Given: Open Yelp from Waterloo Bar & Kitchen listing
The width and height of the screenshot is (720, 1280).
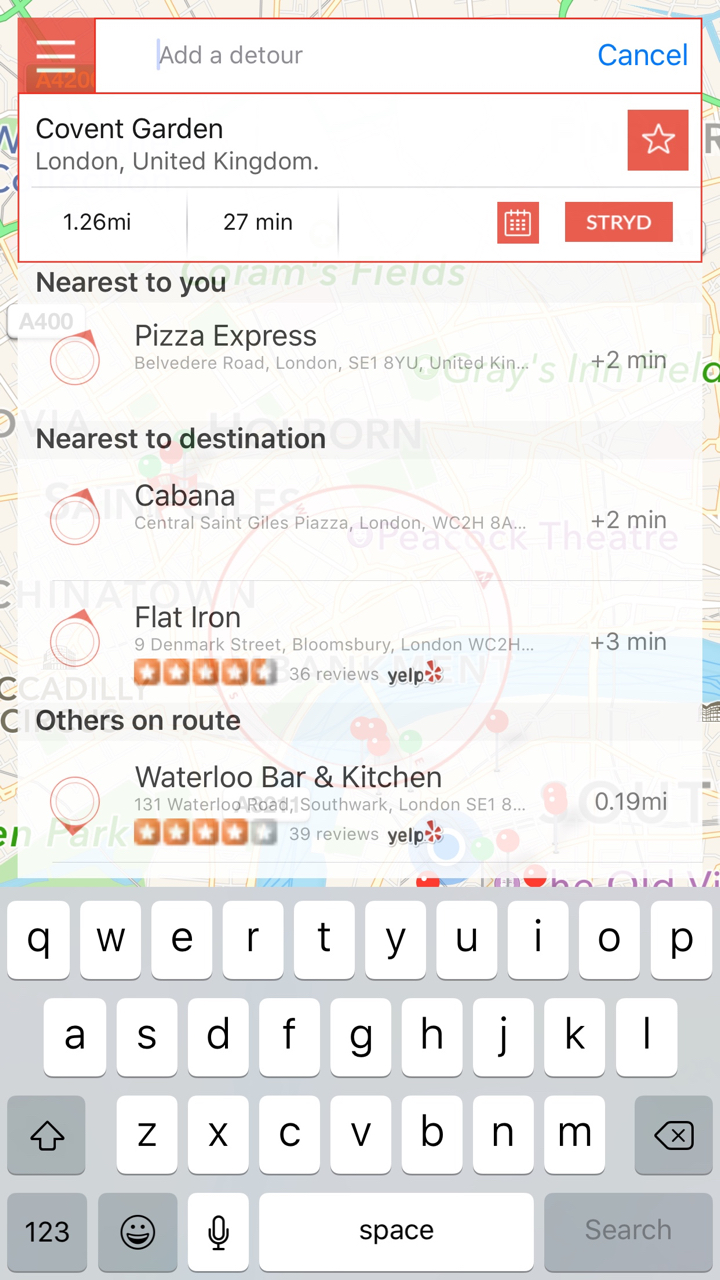Looking at the screenshot, I should [x=414, y=834].
